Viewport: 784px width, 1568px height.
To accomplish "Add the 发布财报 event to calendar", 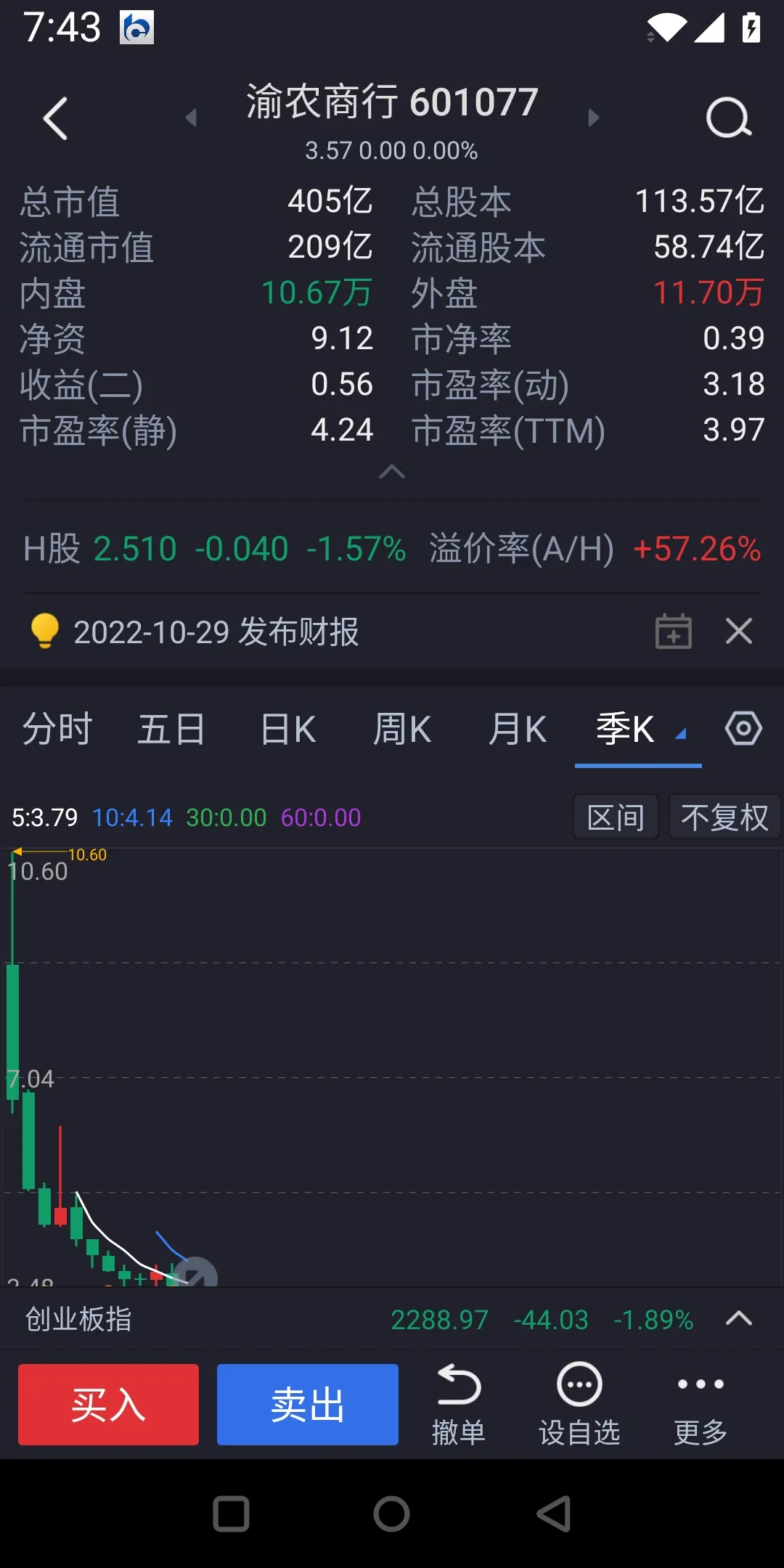I will 673,632.
